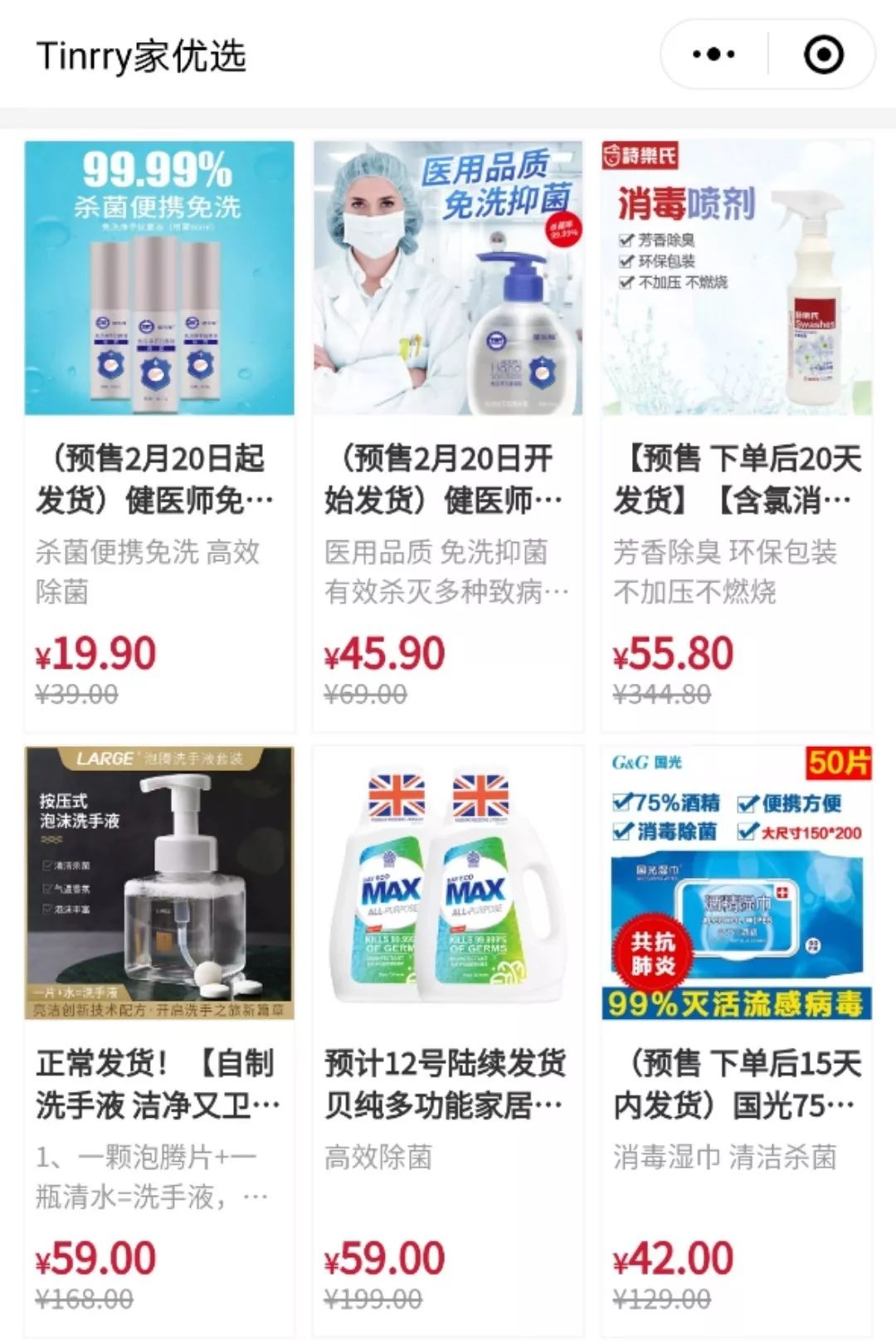Screen dimensions: 896x1341
Task: View the ¥55.80 disinfectant spray product
Action: click(x=737, y=278)
